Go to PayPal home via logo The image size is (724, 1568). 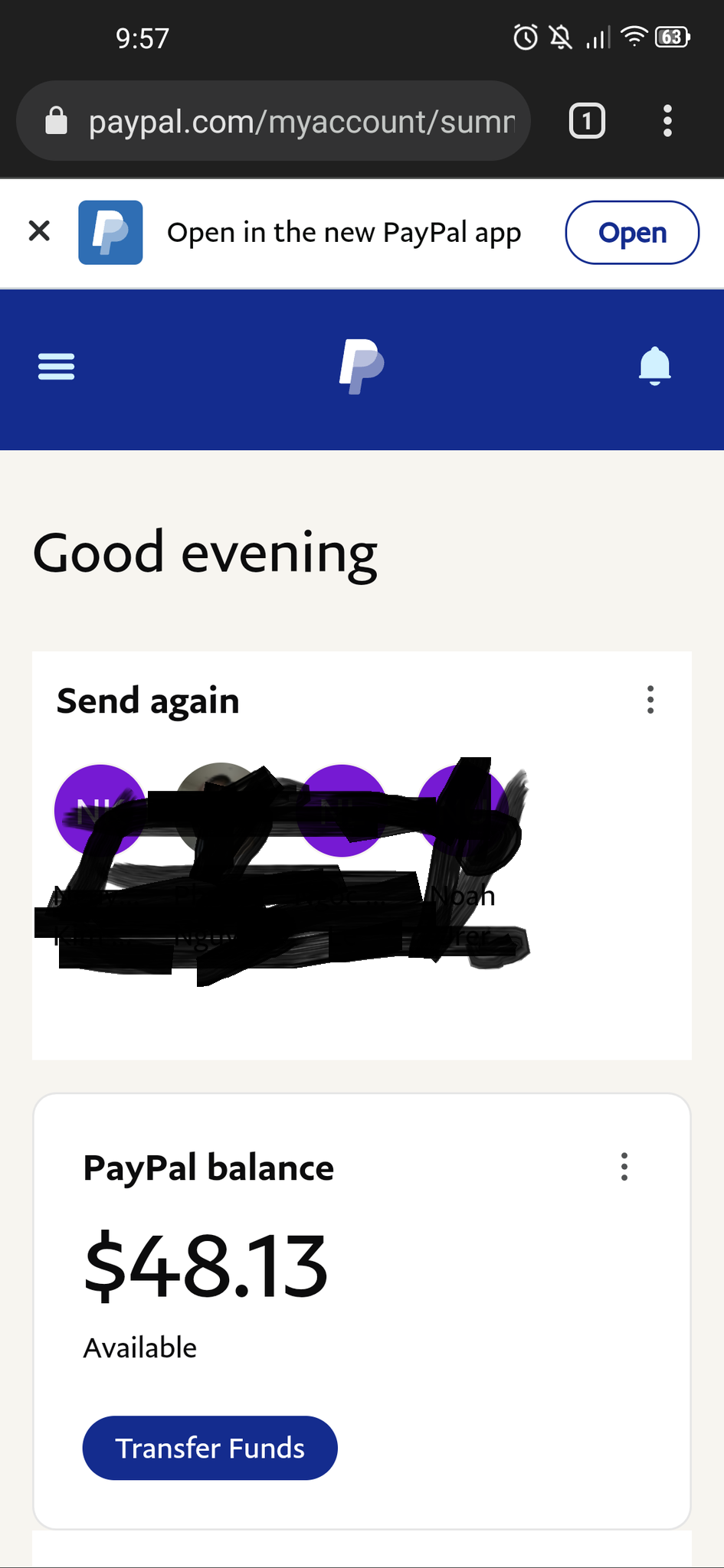click(362, 366)
